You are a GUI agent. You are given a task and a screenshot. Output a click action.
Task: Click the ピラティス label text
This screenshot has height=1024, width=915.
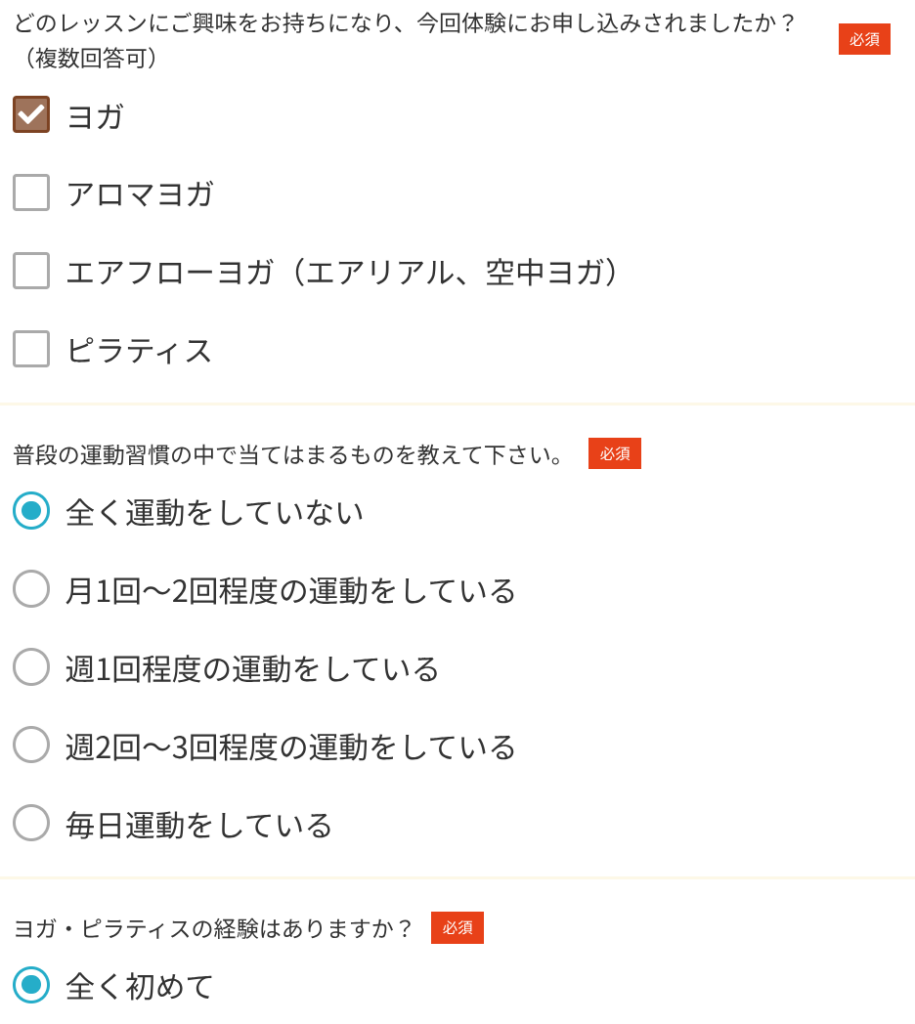pyautogui.click(x=140, y=349)
